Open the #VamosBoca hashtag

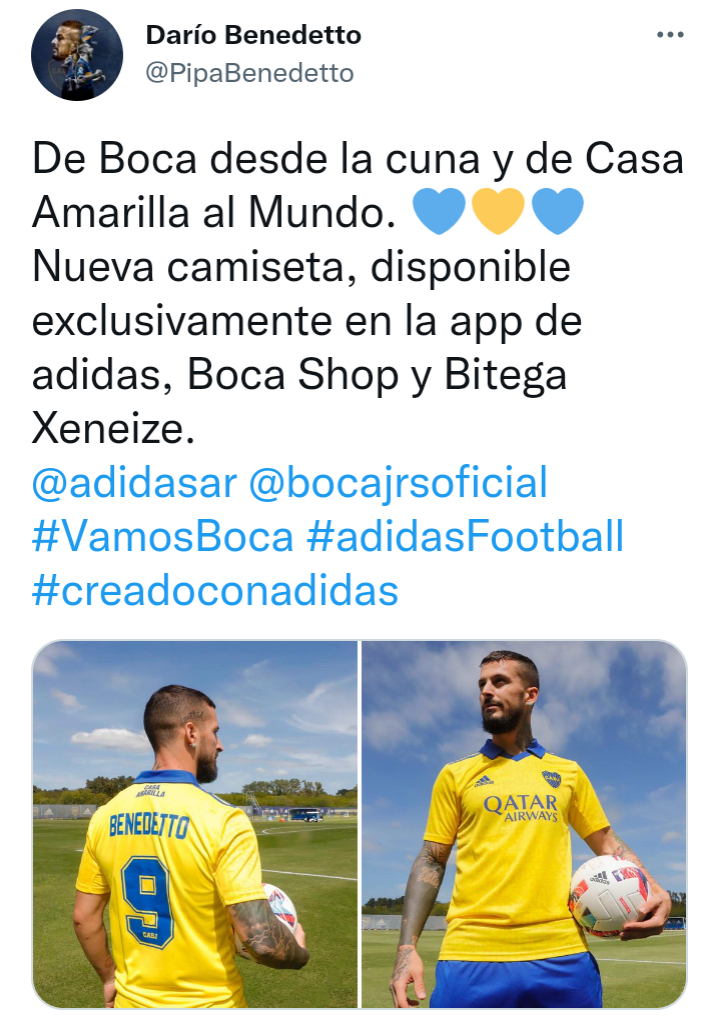click(163, 537)
